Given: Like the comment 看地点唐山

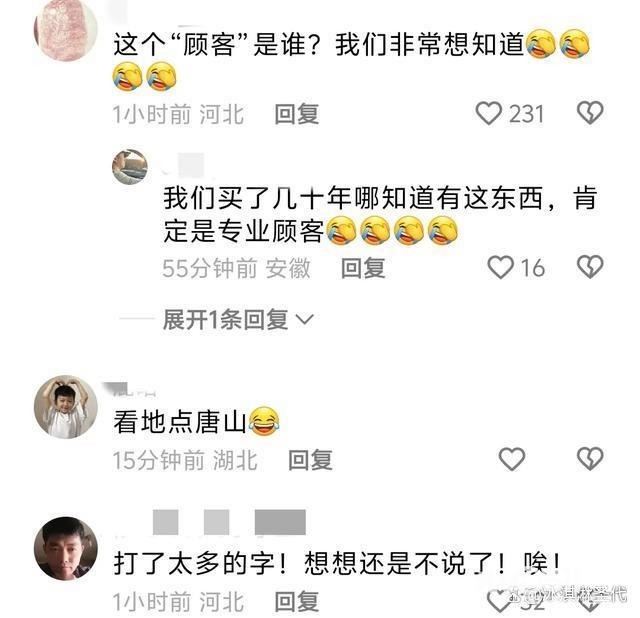Looking at the screenshot, I should [x=511, y=459].
